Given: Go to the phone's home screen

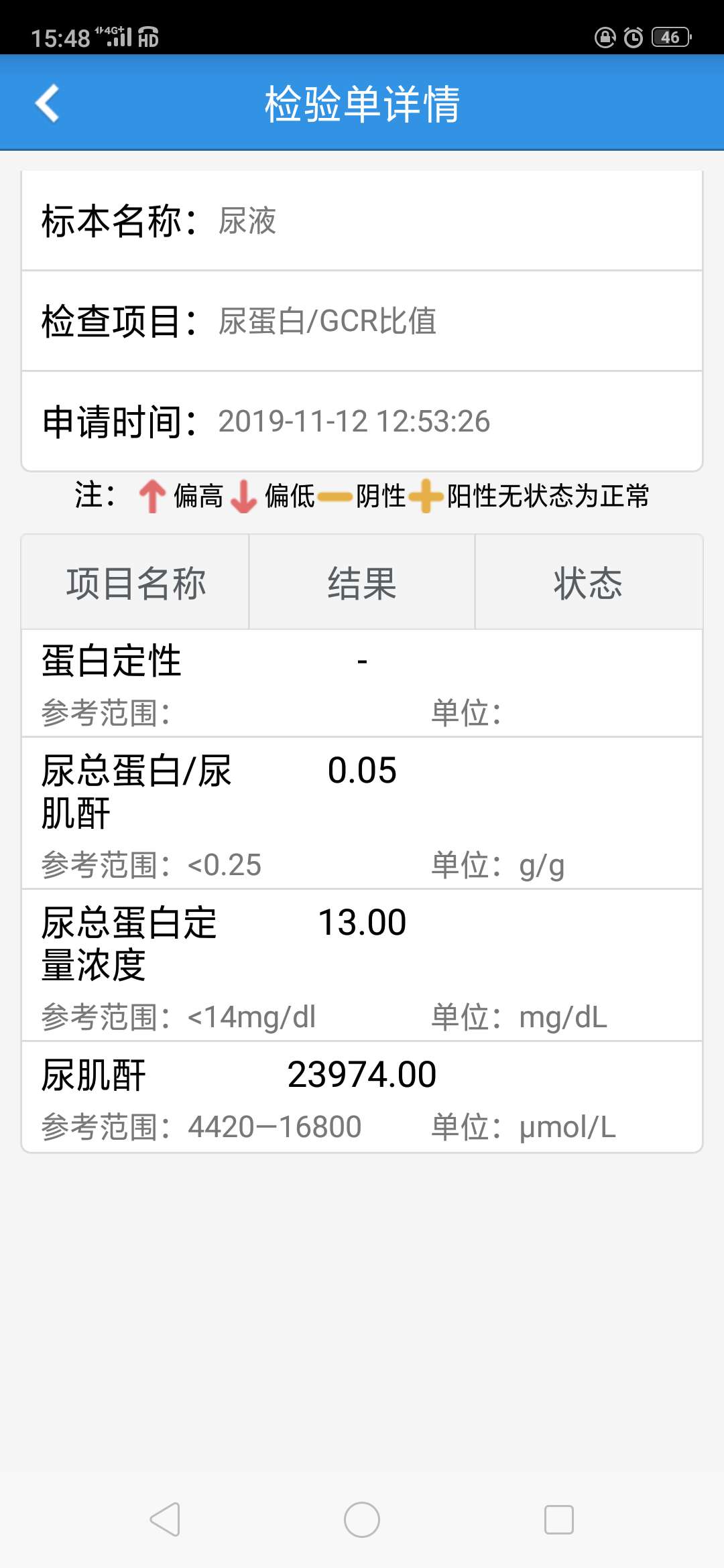Looking at the screenshot, I should click(362, 1519).
